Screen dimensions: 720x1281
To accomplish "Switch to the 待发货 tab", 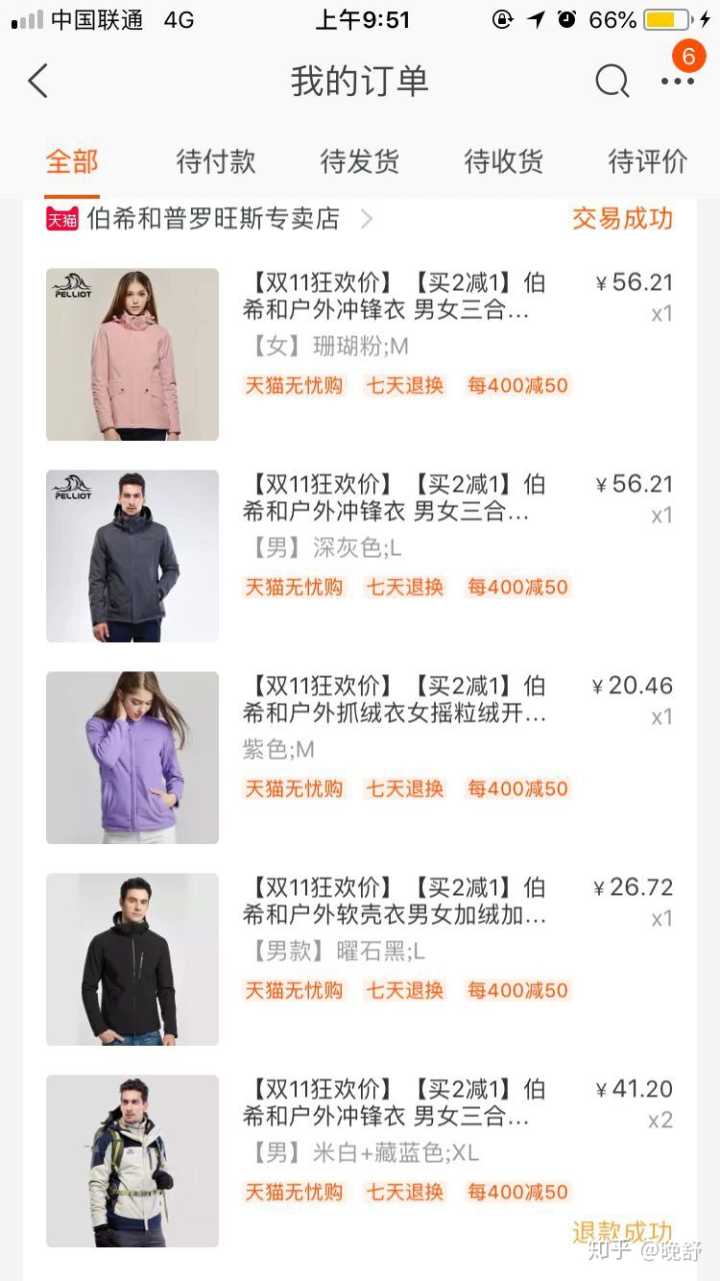I will coord(360,161).
